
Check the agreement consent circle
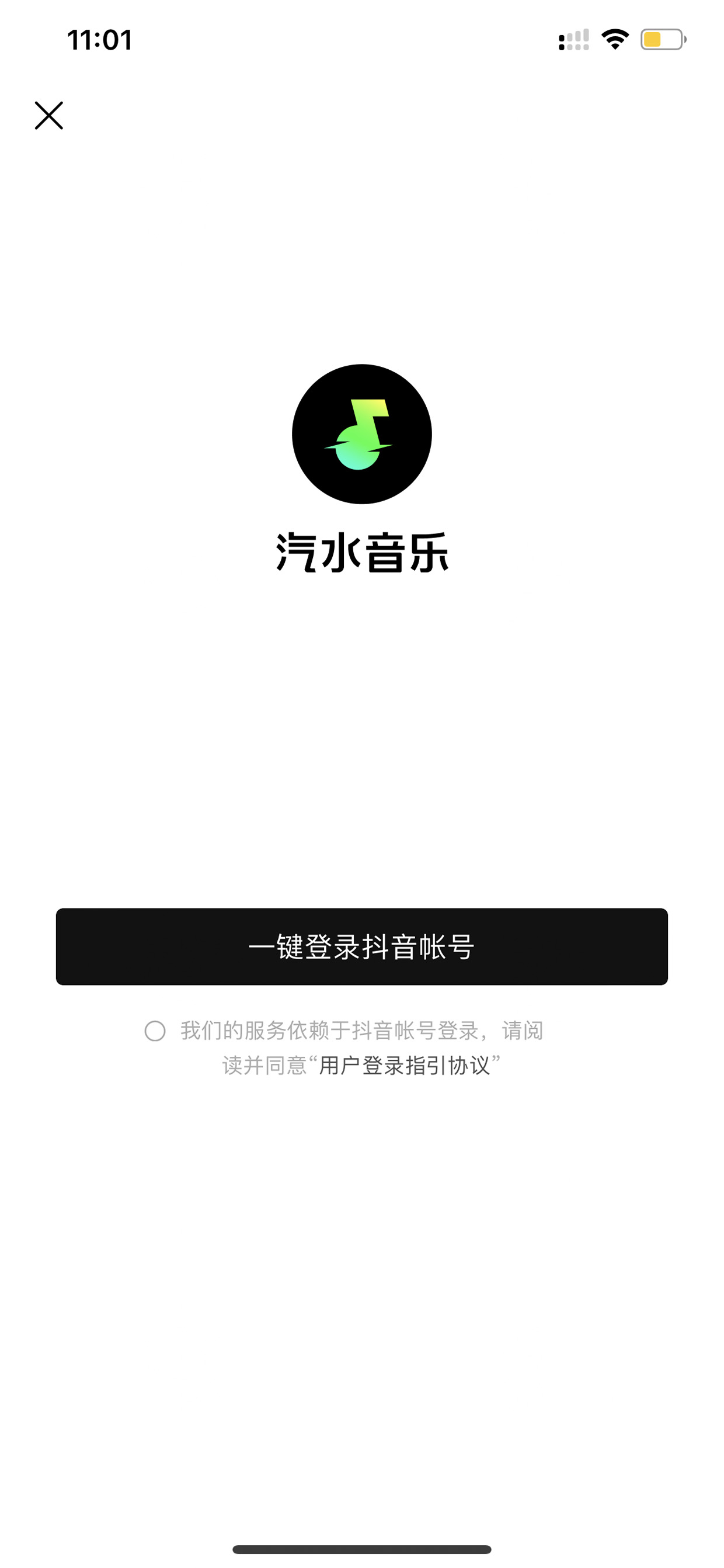(x=155, y=1031)
